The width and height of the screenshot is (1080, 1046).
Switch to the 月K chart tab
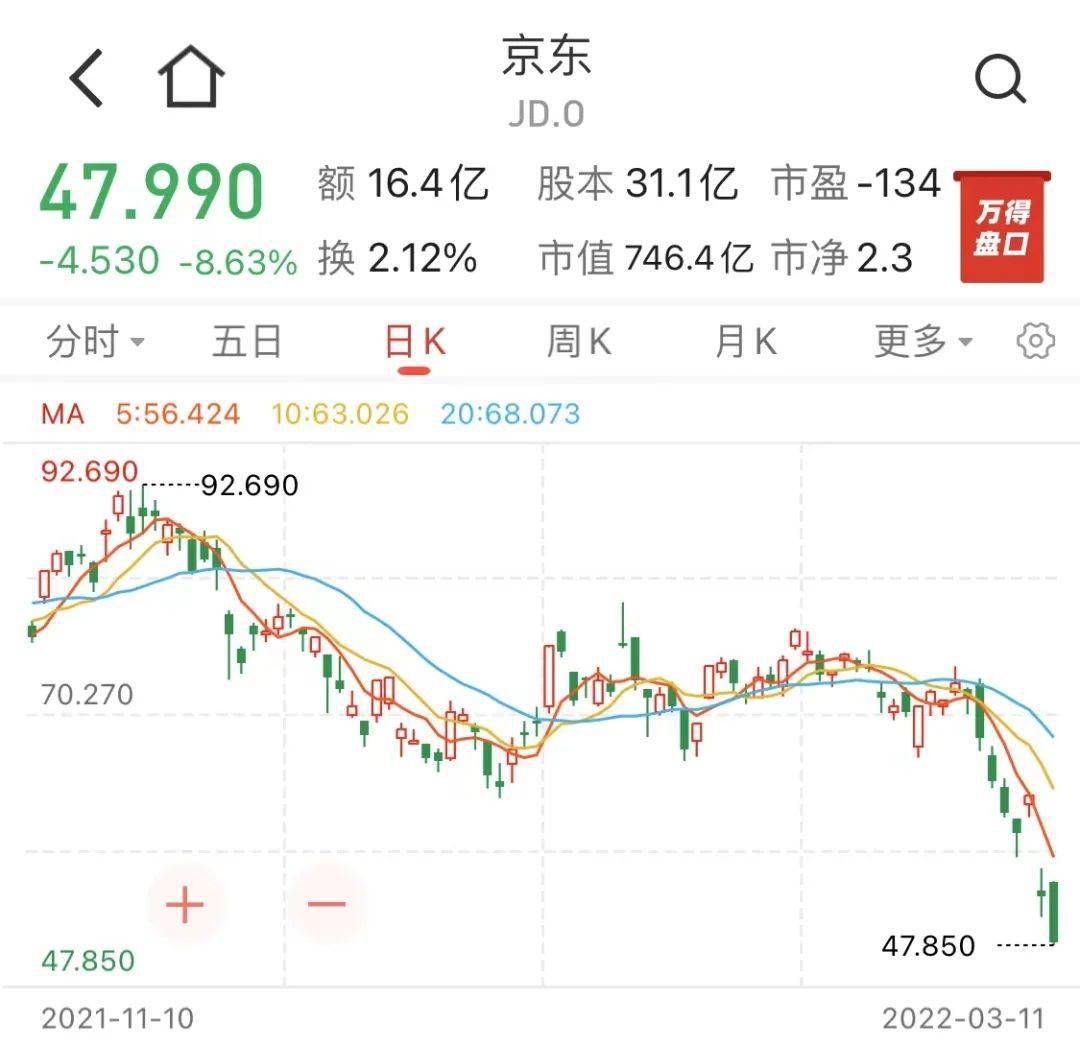(745, 343)
